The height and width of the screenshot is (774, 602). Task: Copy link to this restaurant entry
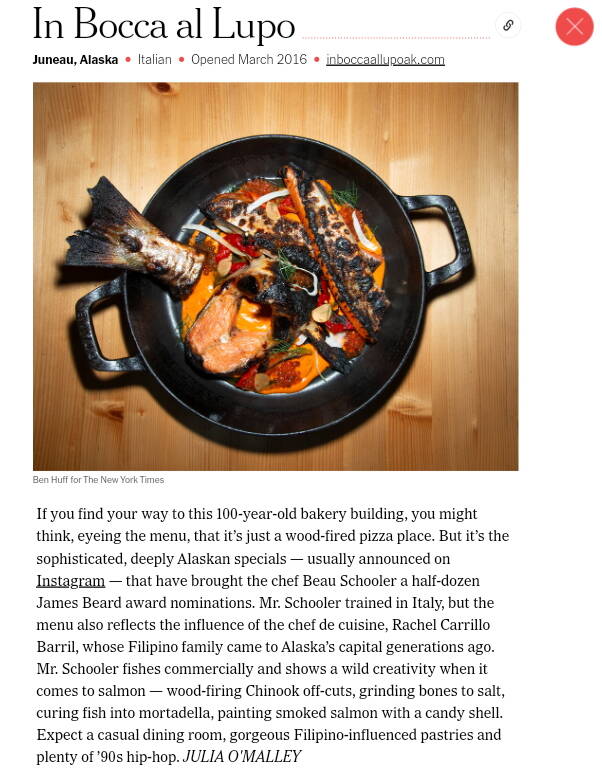point(508,26)
